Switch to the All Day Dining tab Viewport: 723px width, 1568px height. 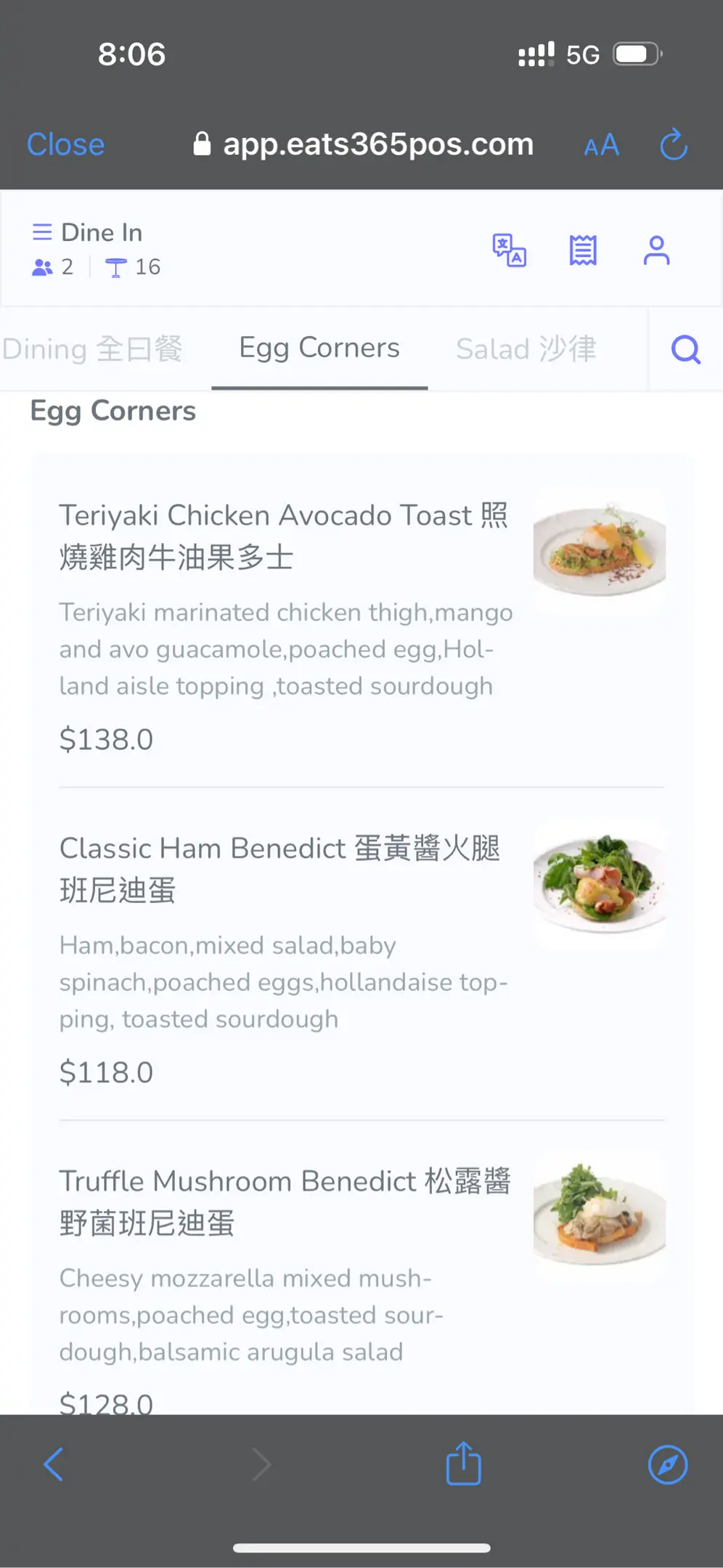(x=92, y=349)
